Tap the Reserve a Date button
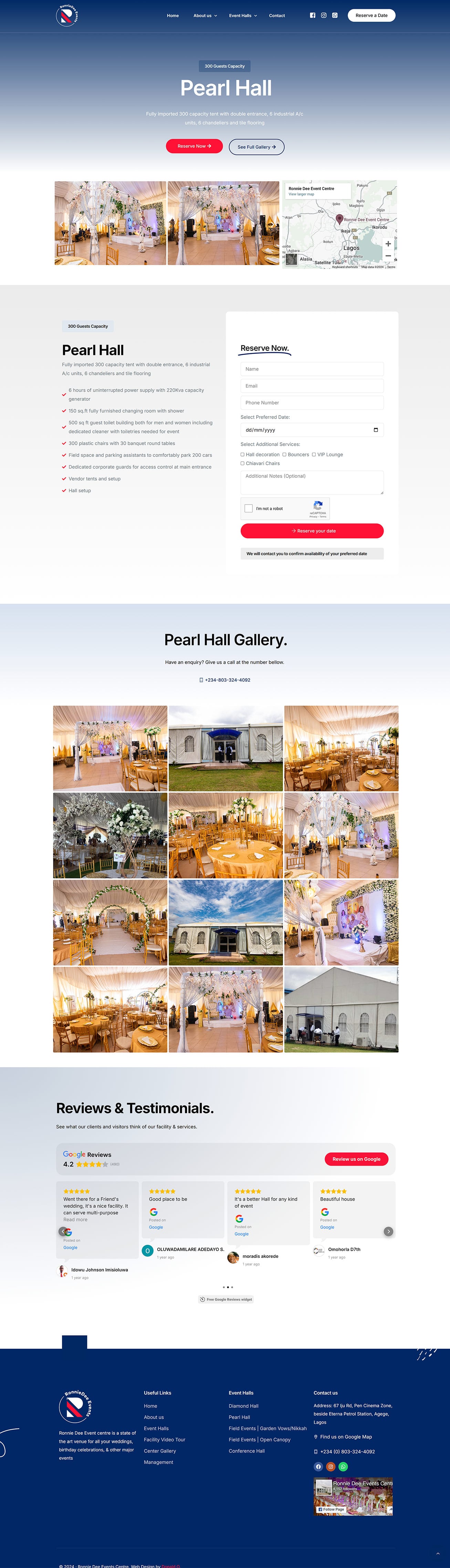 [x=371, y=15]
